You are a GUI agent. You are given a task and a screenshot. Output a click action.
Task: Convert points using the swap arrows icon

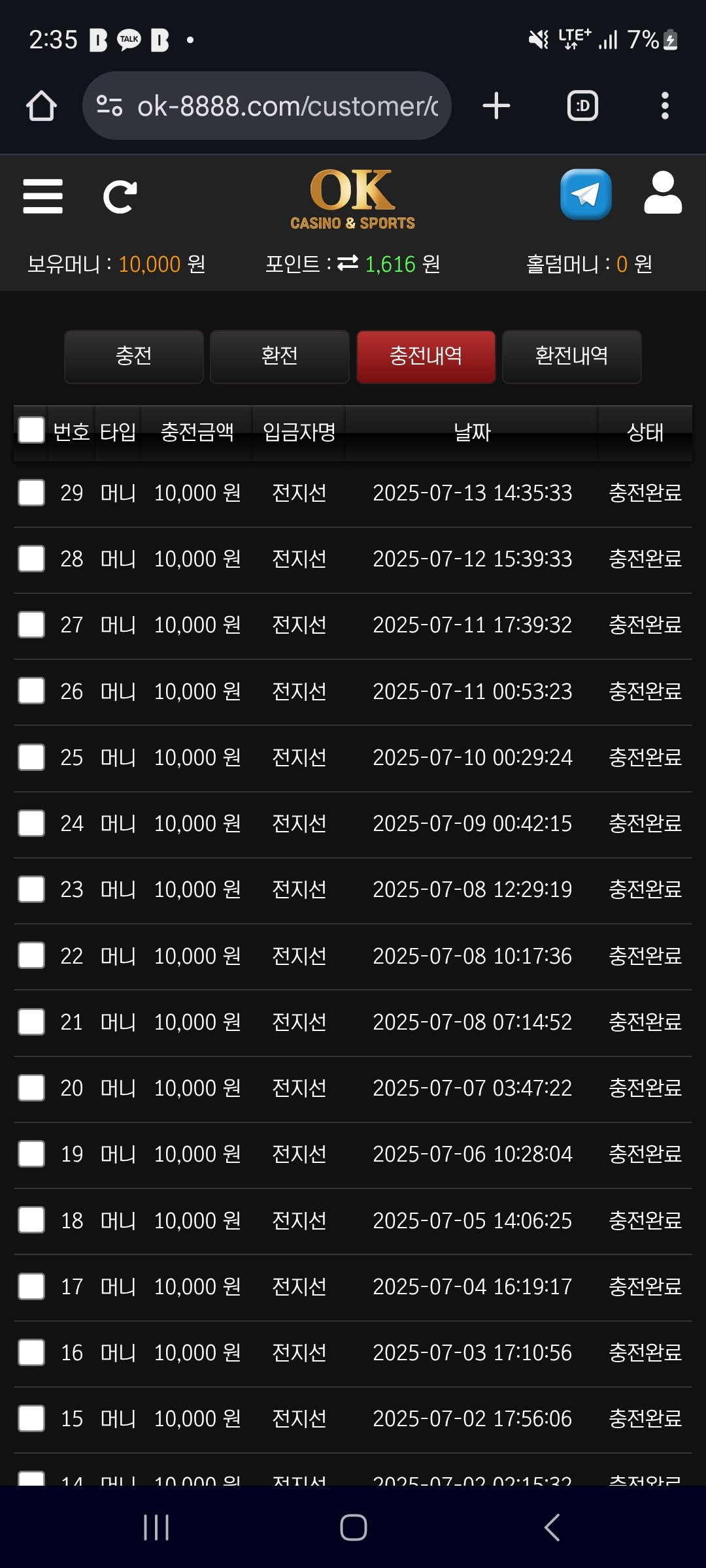point(348,263)
